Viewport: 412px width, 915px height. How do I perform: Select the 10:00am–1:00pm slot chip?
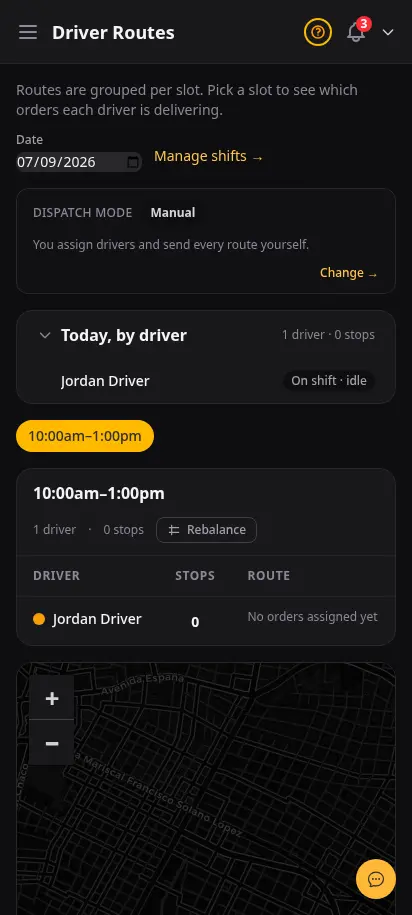pyautogui.click(x=85, y=436)
